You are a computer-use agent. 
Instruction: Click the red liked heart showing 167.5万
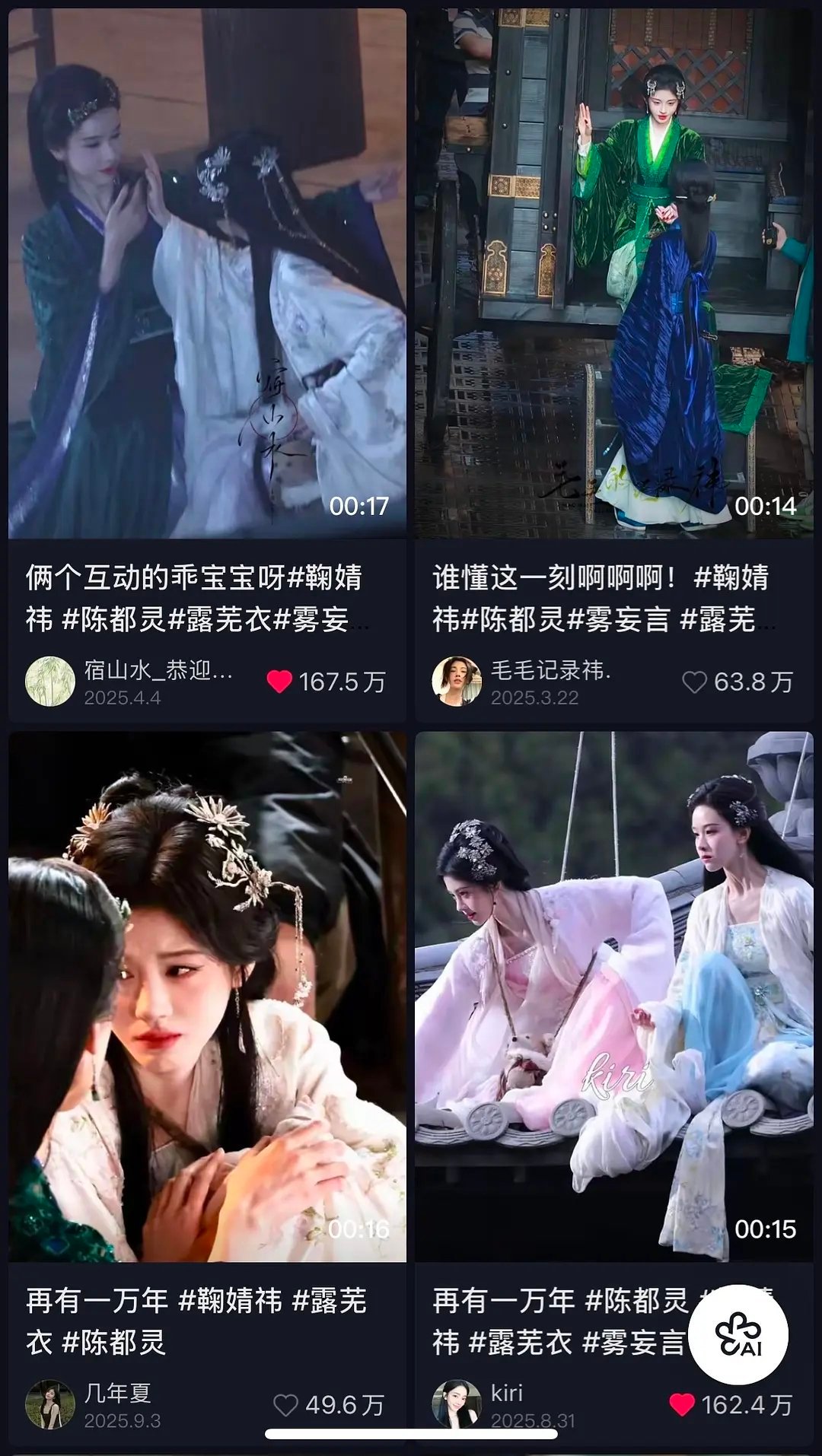(x=282, y=682)
